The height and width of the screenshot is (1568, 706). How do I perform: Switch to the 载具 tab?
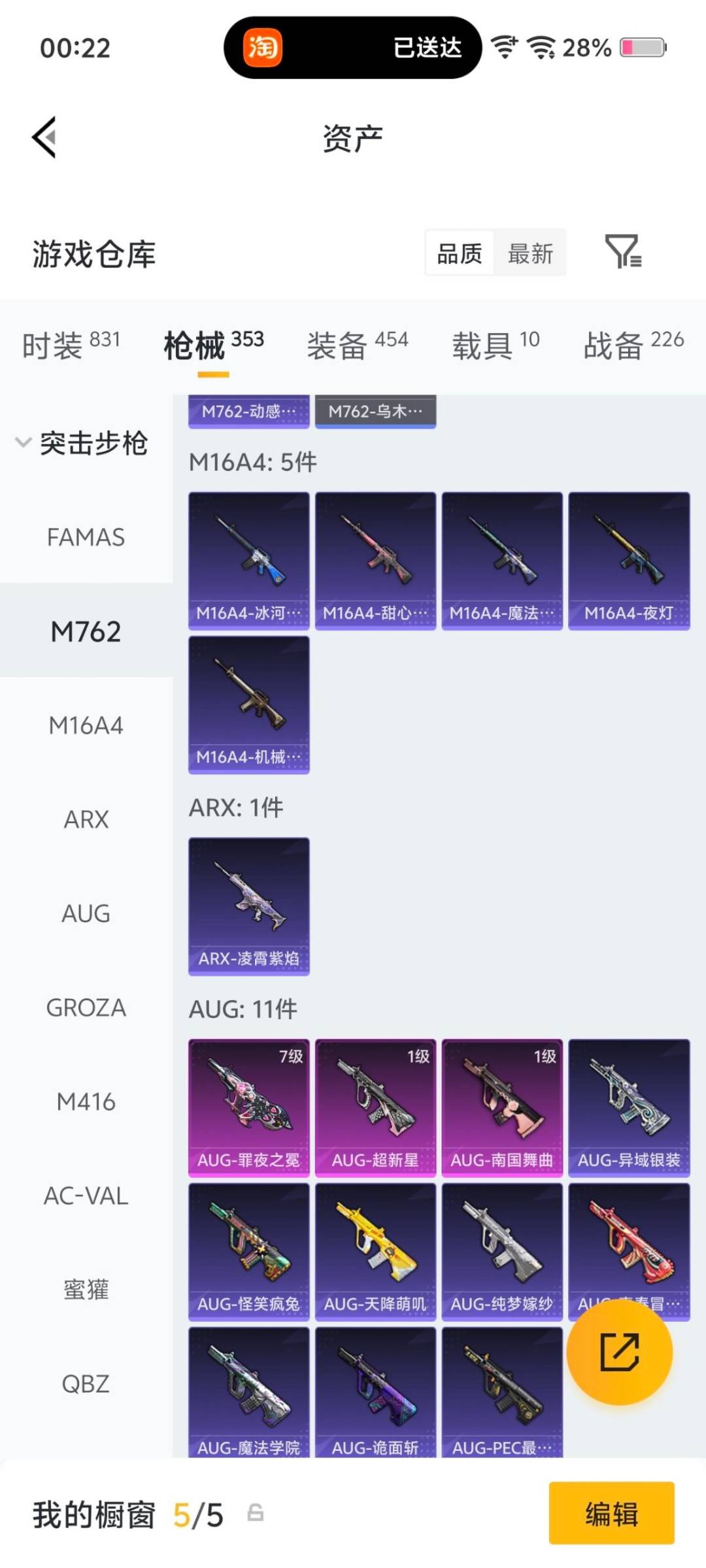[x=496, y=344]
